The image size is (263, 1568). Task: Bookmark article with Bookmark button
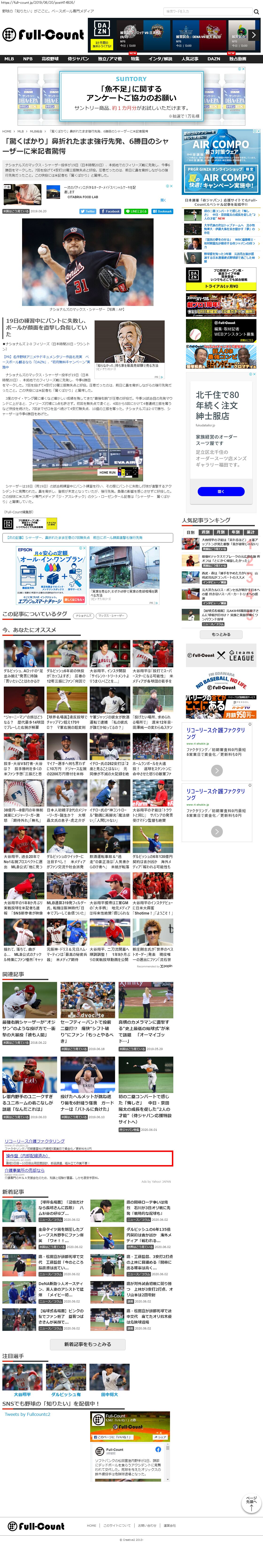tap(163, 211)
